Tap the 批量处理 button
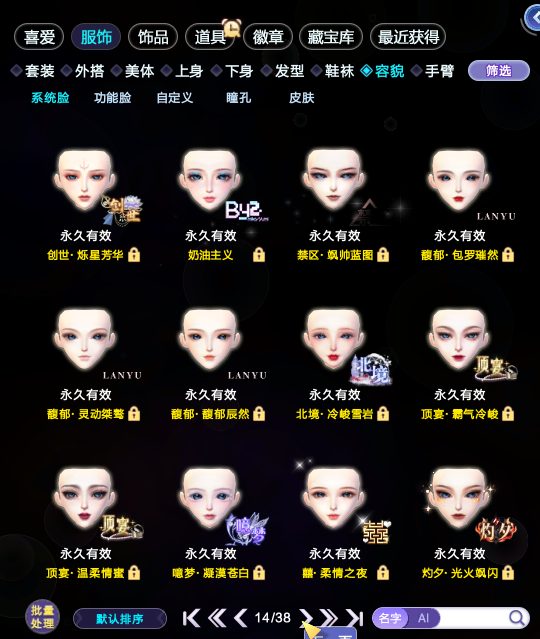The width and height of the screenshot is (540, 639). tap(42, 617)
